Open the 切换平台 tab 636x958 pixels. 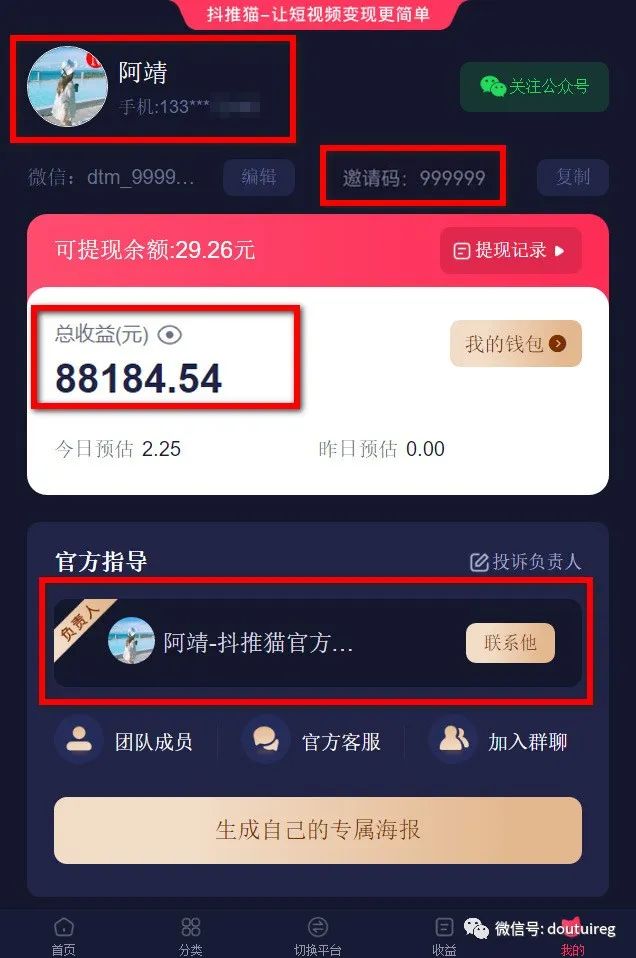pyautogui.click(x=317, y=936)
